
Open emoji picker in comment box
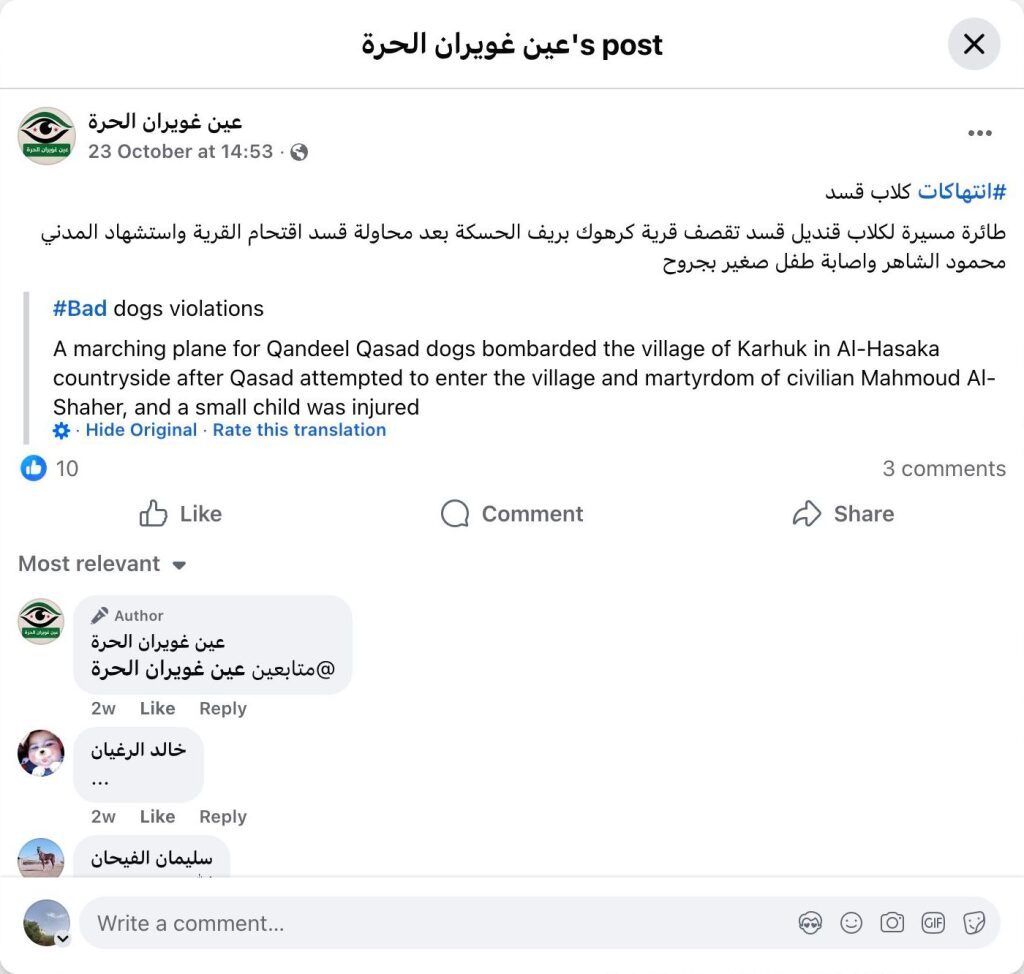851,923
